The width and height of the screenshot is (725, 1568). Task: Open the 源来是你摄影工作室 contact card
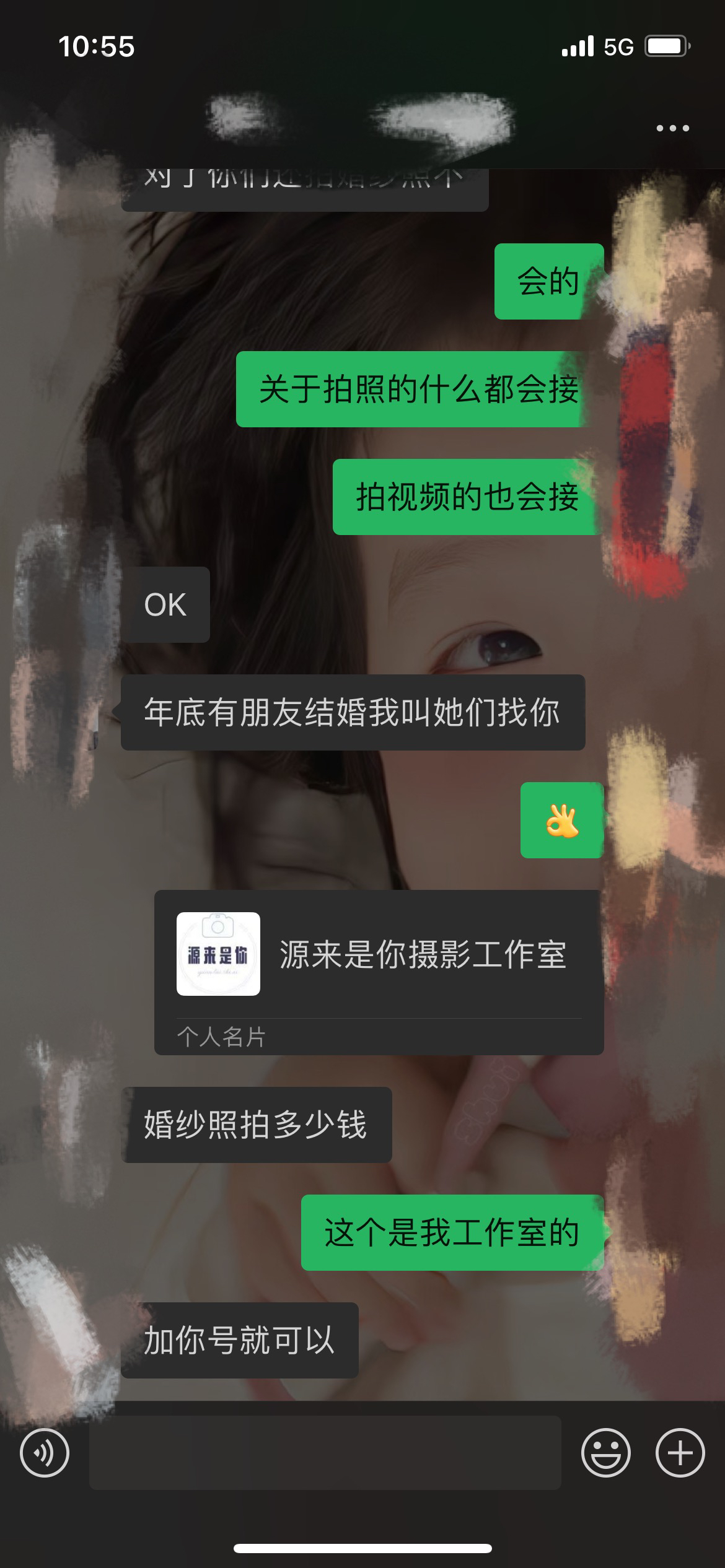[379, 972]
